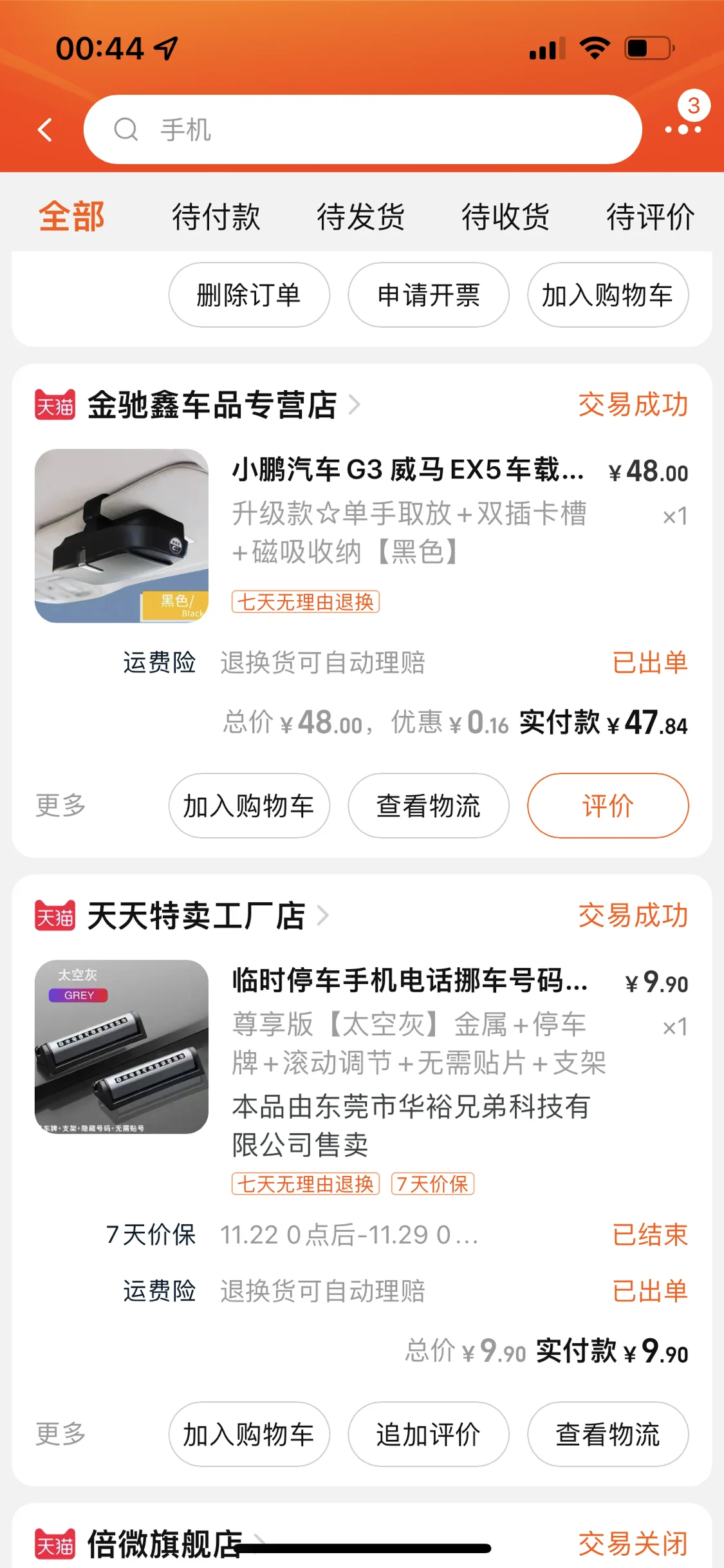Screen dimensions: 724x1568
Task: Tap the 申请开票 button
Action: 429,296
